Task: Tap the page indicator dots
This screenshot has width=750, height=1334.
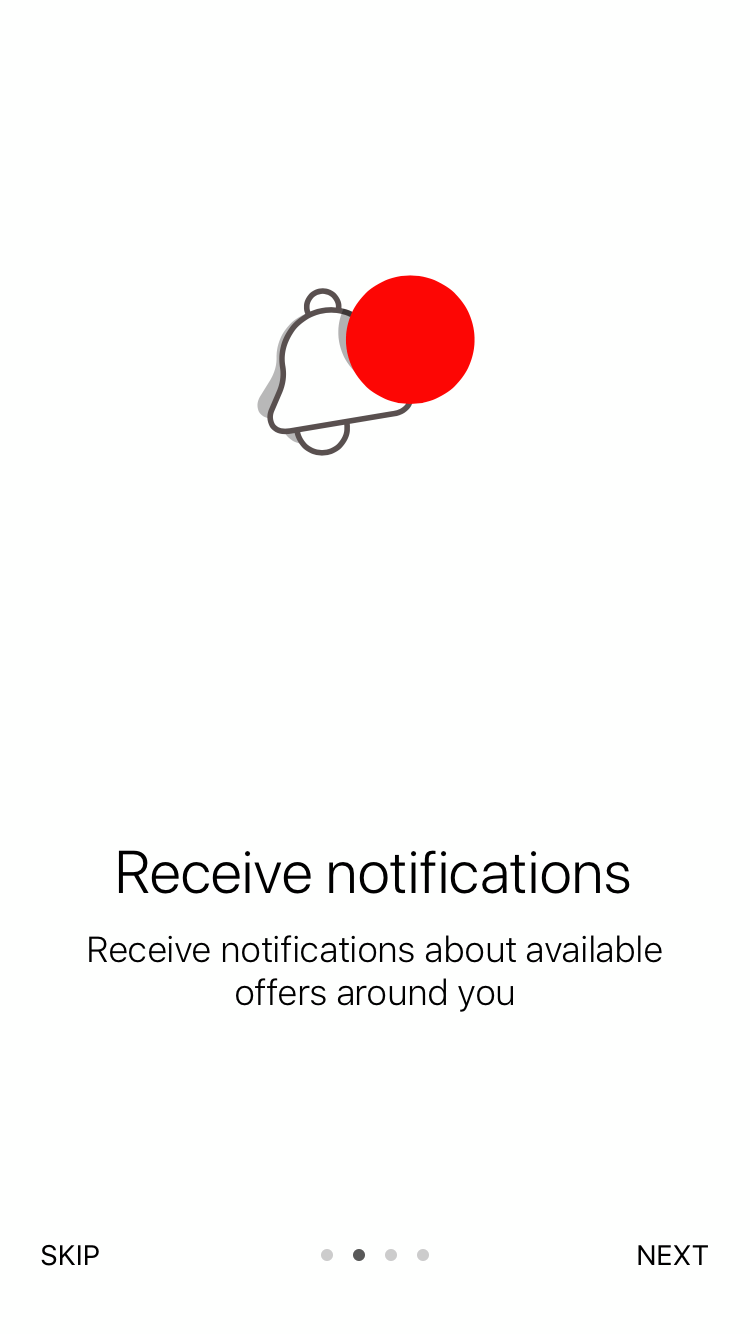Action: point(375,1255)
